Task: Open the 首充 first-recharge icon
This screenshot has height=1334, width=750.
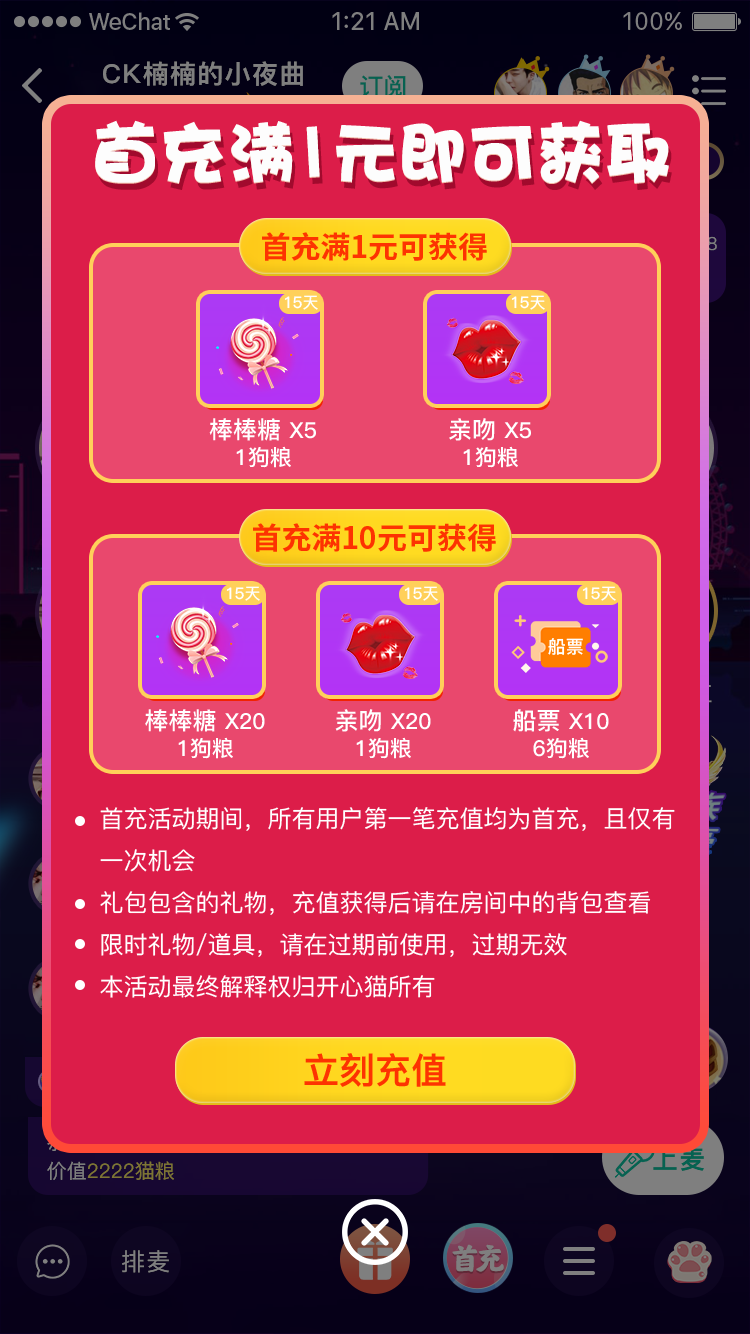Action: click(478, 1259)
